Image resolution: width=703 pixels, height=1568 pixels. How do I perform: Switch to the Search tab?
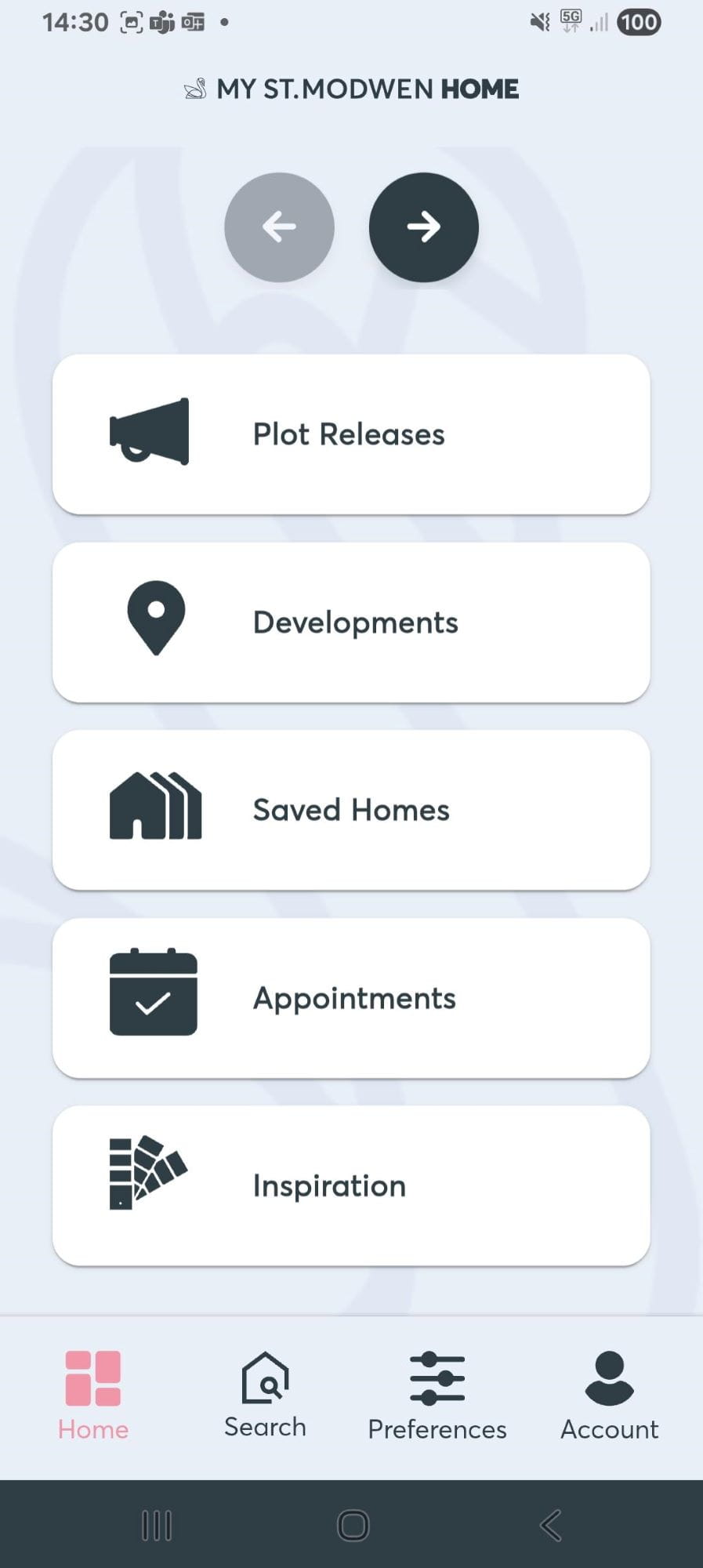point(265,1396)
